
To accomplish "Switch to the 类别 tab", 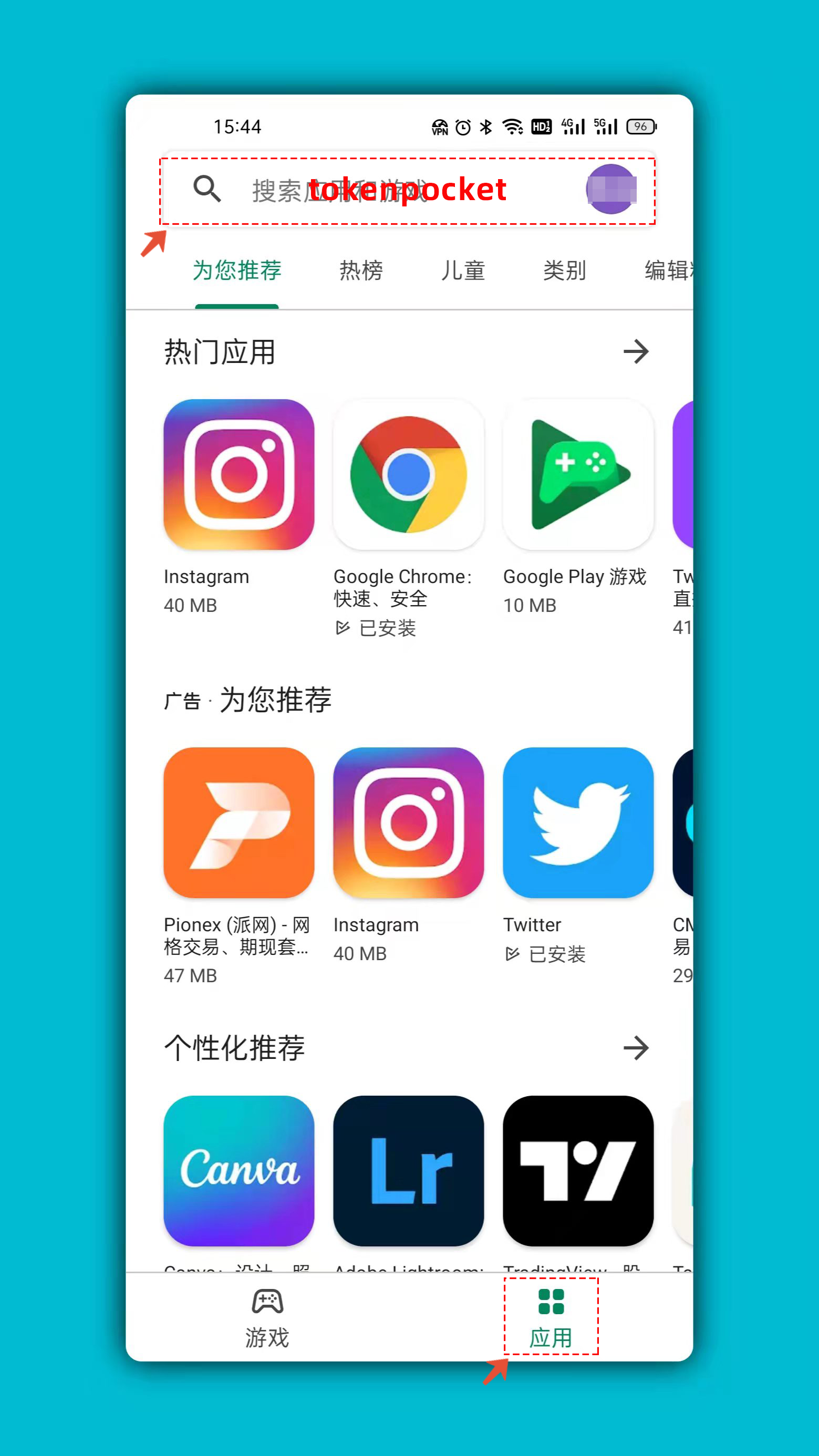I will (x=564, y=271).
